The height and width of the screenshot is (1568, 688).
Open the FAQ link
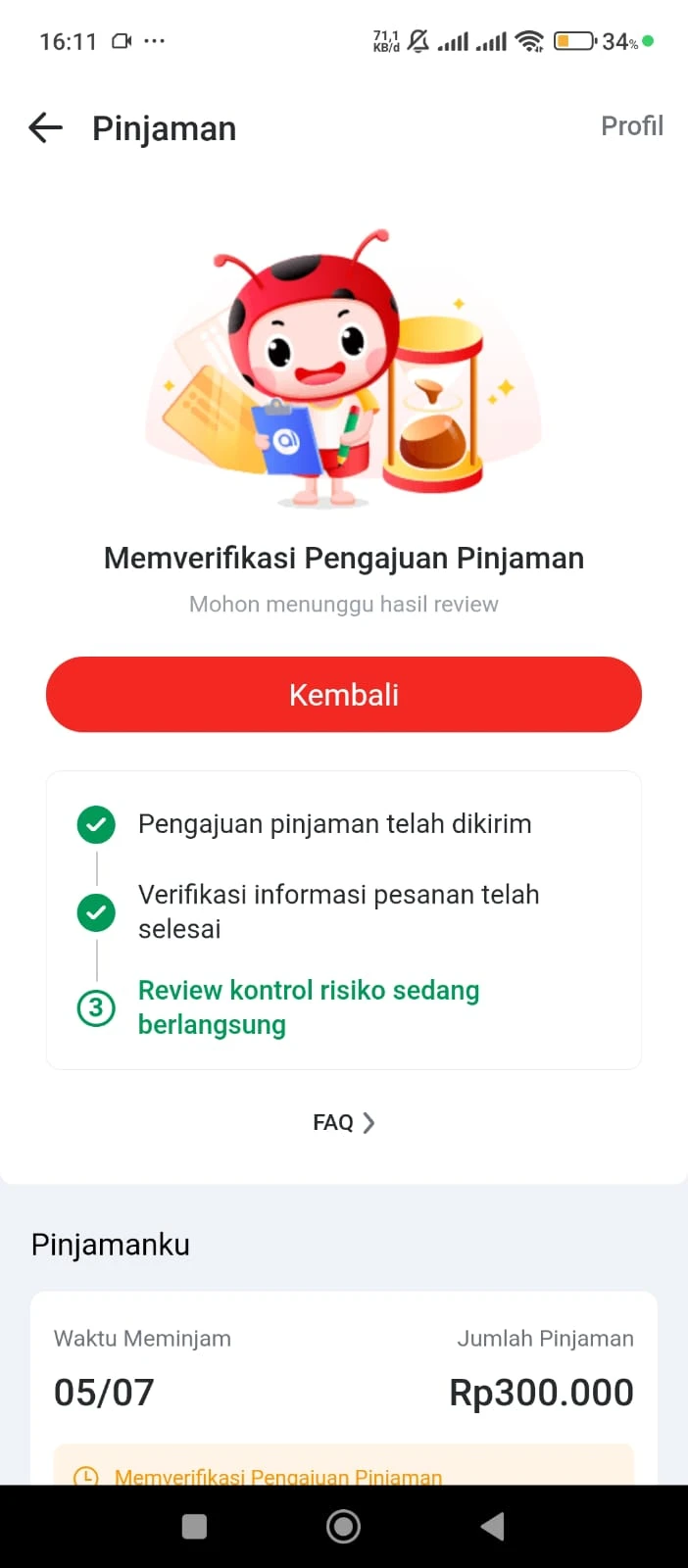tap(344, 1123)
